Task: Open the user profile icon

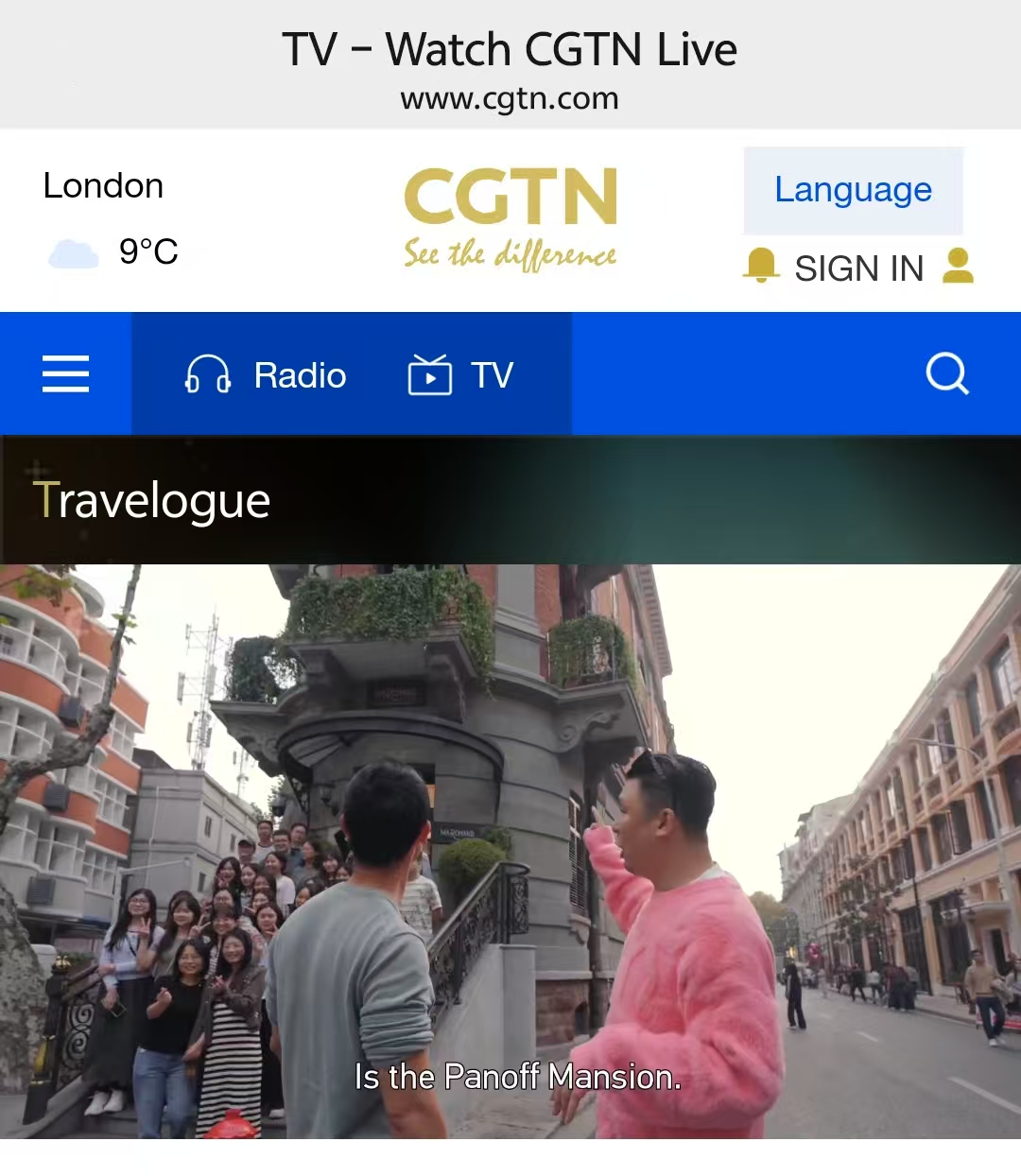Action: tap(958, 266)
